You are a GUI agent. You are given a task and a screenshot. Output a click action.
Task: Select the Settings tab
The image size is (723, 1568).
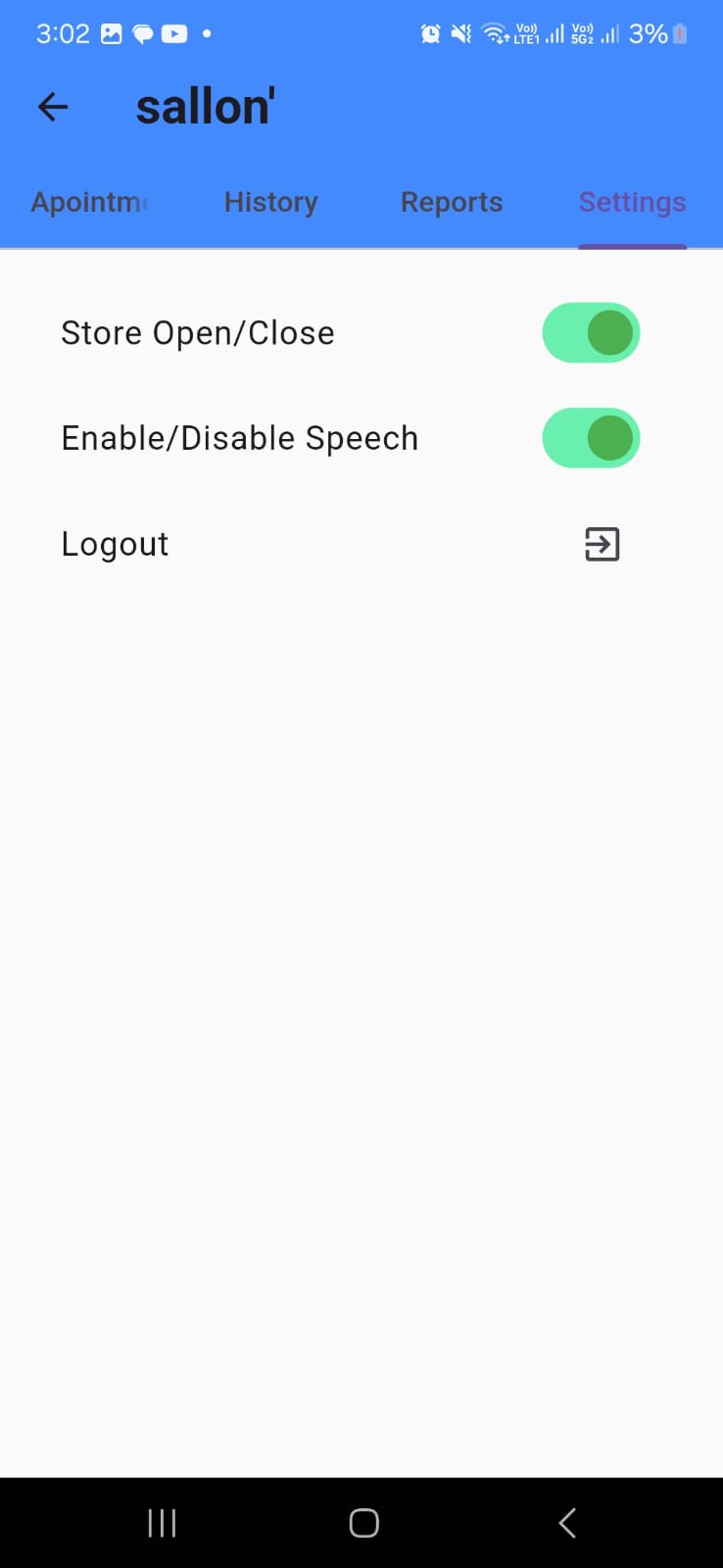tap(632, 202)
